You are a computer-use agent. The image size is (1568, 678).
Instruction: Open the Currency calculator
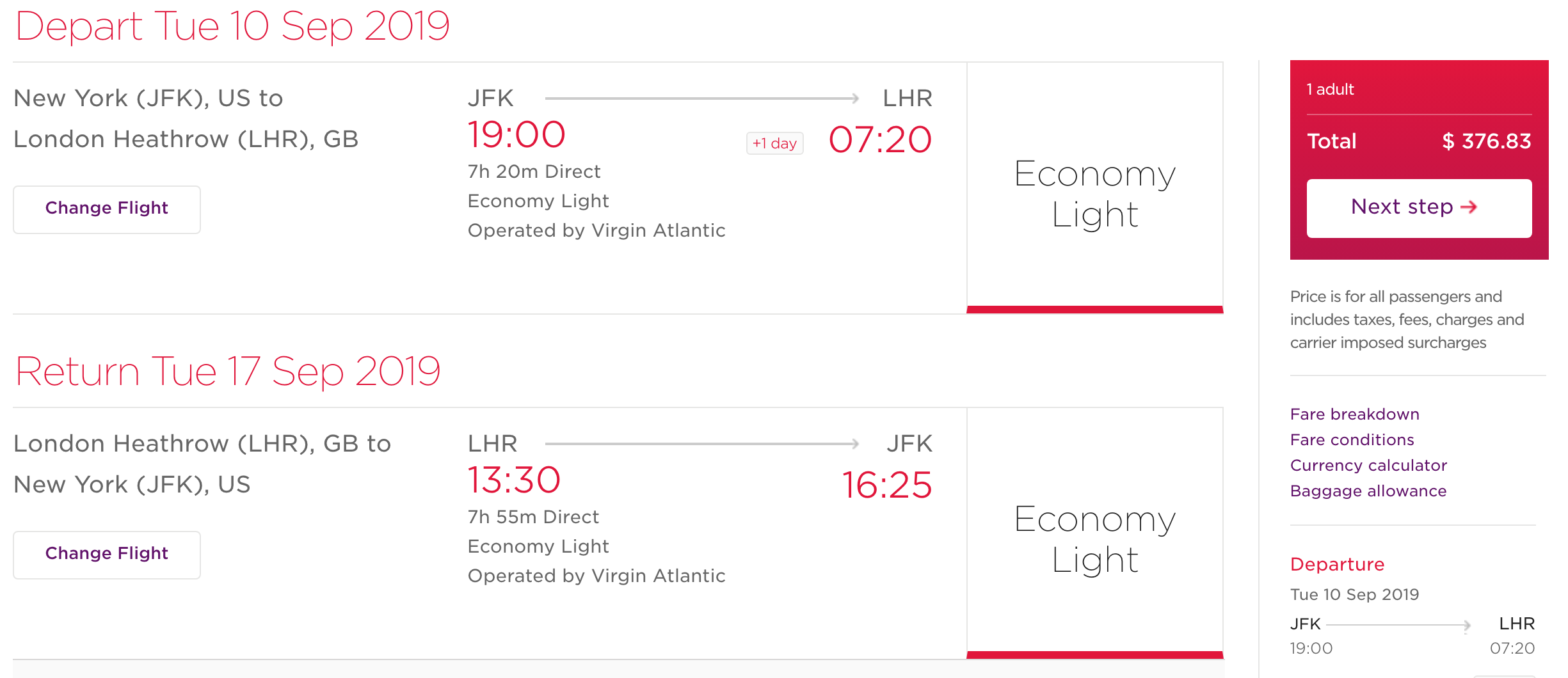[x=1368, y=466]
